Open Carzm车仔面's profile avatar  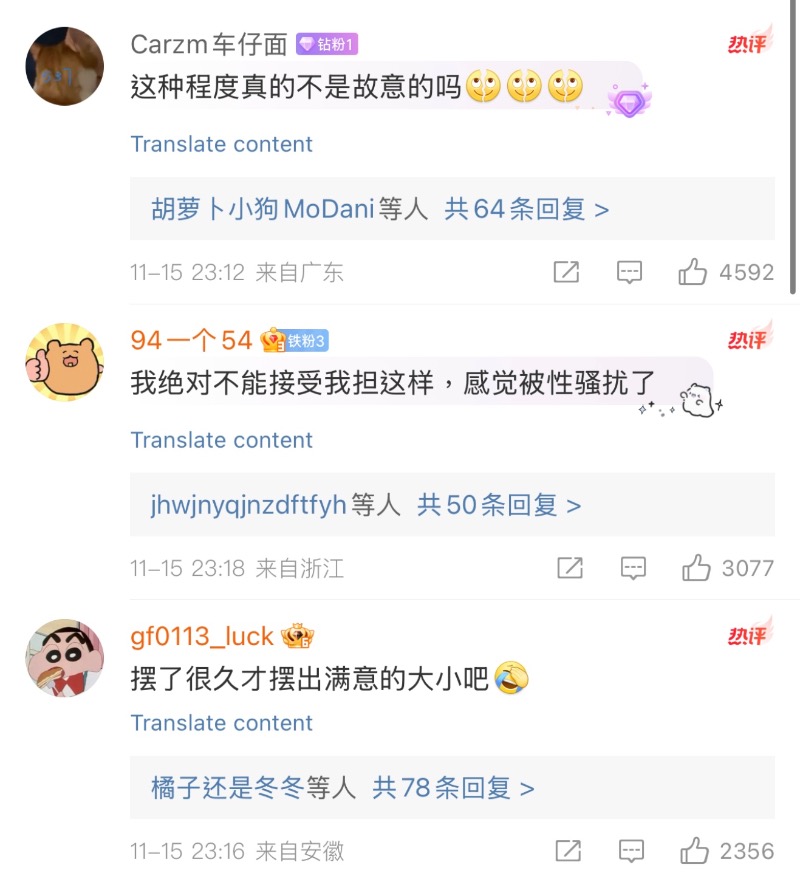[x=64, y=66]
